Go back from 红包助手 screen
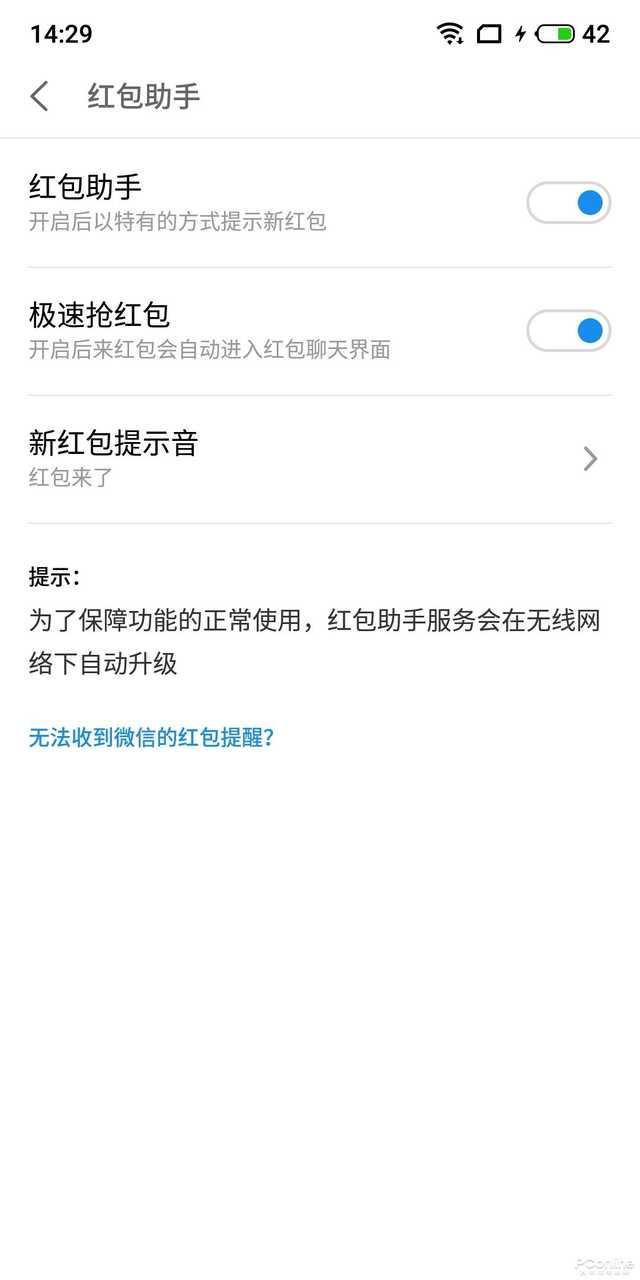Viewport: 640px width, 1280px height. tap(40, 96)
